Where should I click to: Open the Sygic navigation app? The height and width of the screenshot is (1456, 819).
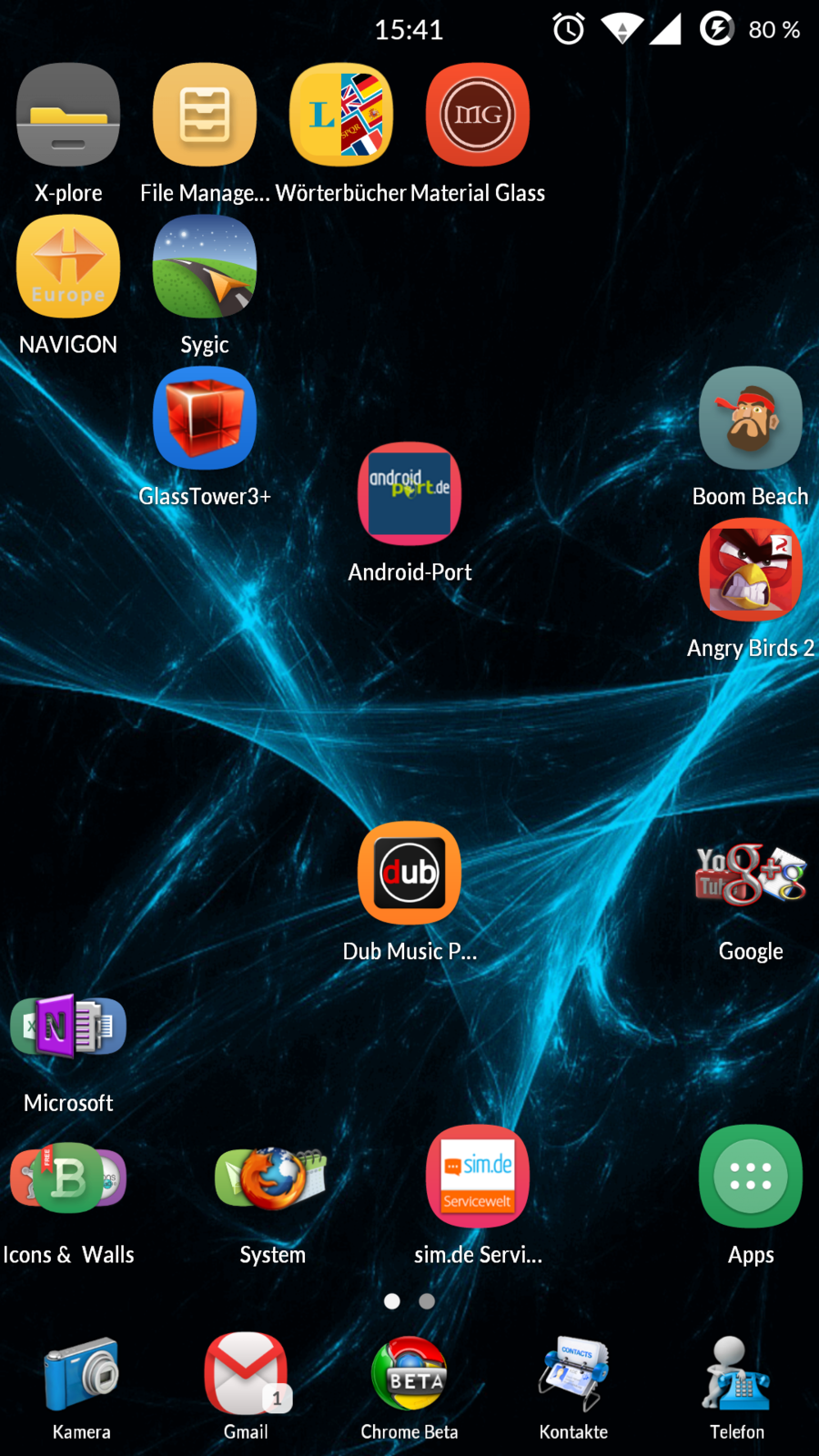pyautogui.click(x=205, y=268)
